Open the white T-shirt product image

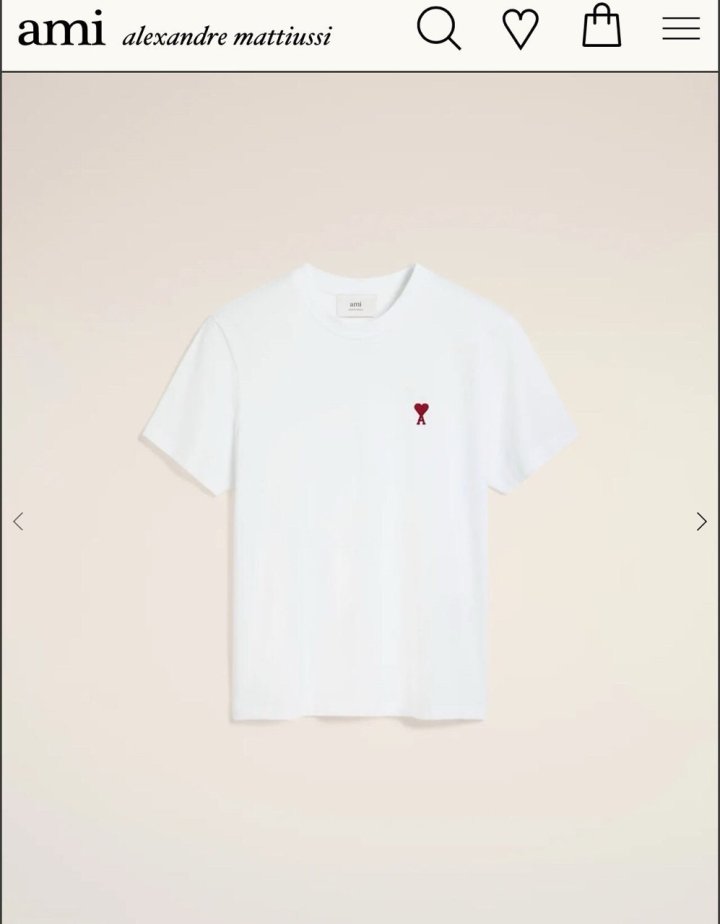tap(359, 490)
